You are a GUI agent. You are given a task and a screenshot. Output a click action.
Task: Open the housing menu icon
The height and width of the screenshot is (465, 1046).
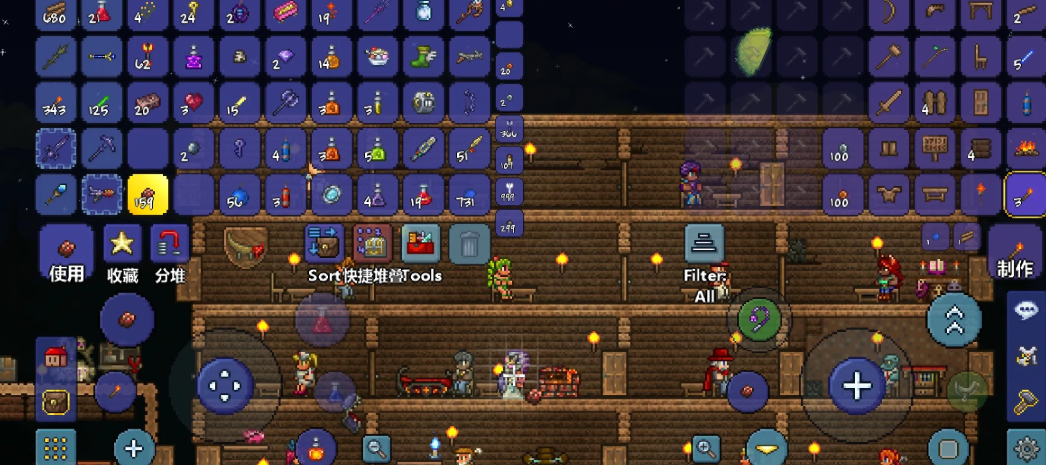56,357
